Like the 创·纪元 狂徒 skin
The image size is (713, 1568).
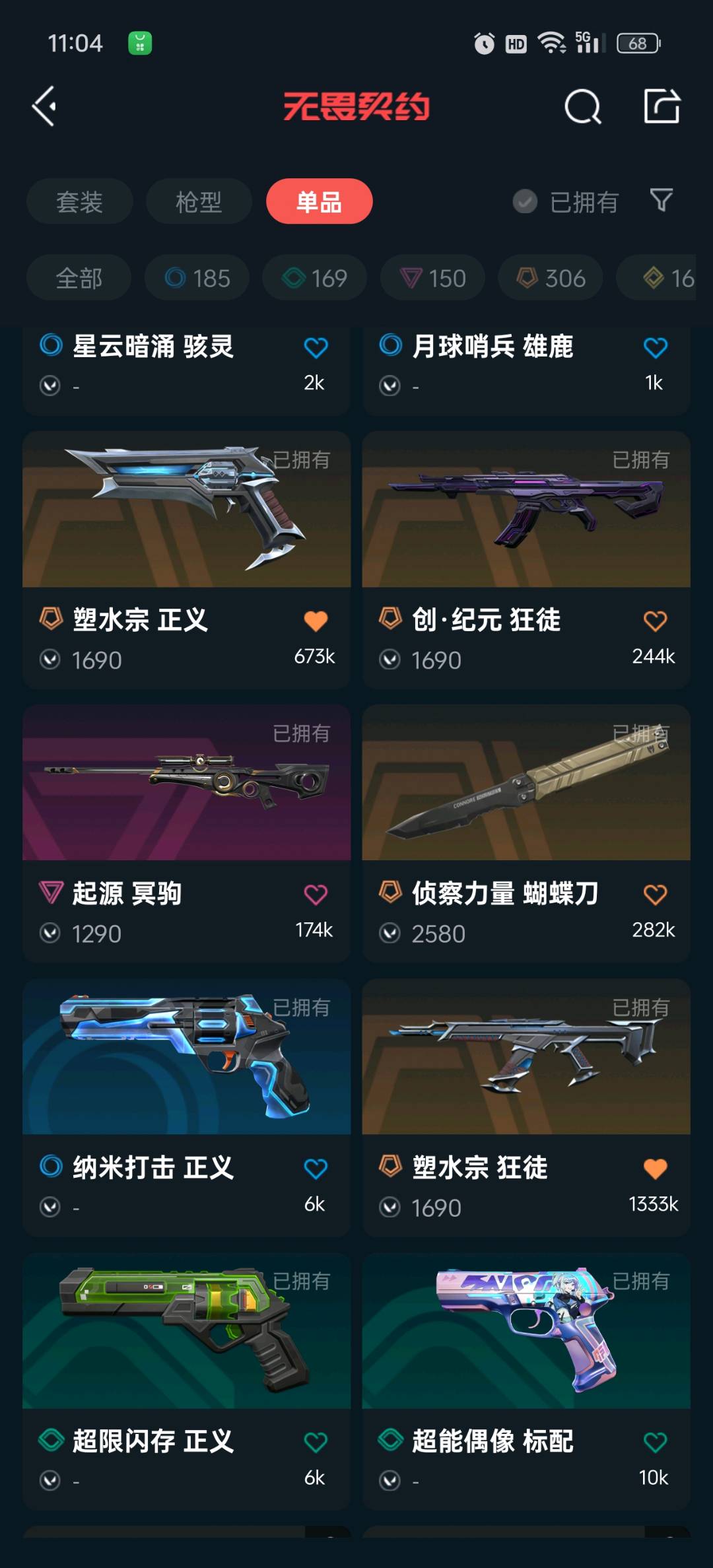pyautogui.click(x=655, y=621)
